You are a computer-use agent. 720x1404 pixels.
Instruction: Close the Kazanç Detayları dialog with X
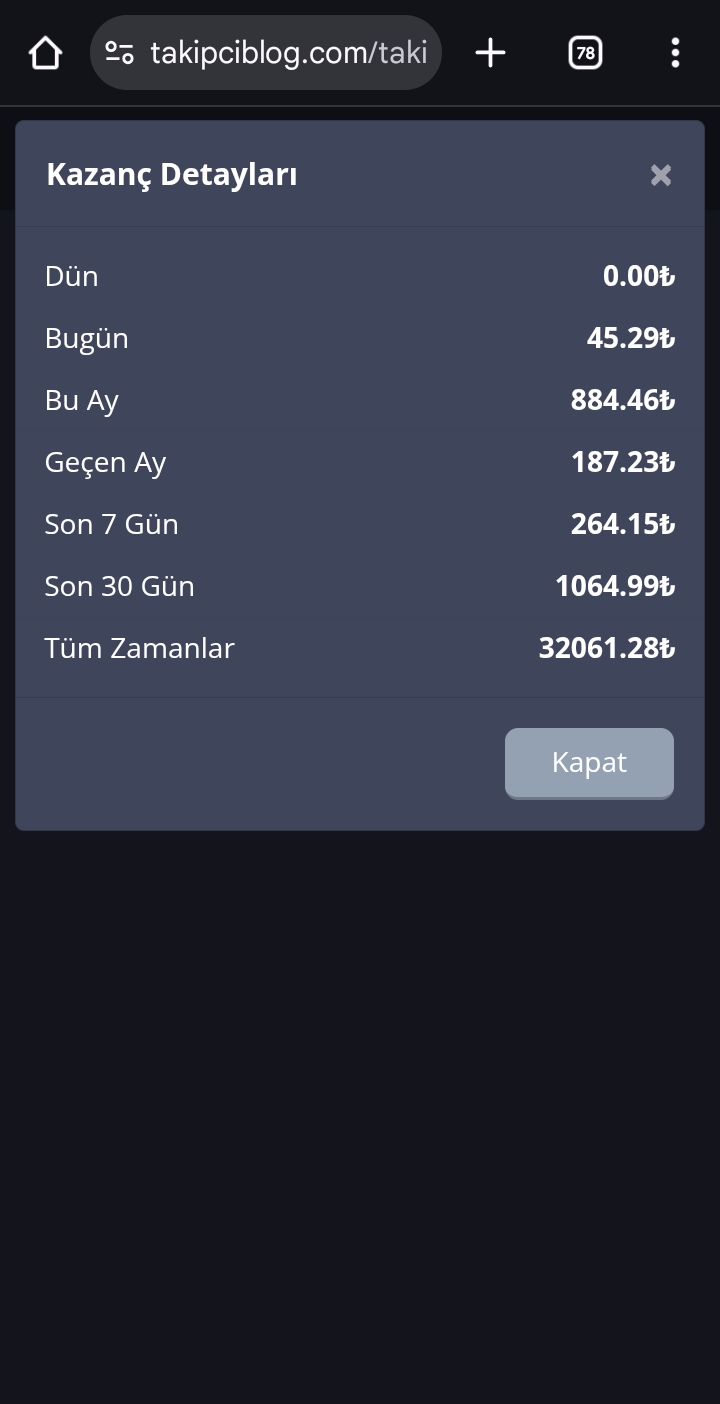[x=660, y=175]
